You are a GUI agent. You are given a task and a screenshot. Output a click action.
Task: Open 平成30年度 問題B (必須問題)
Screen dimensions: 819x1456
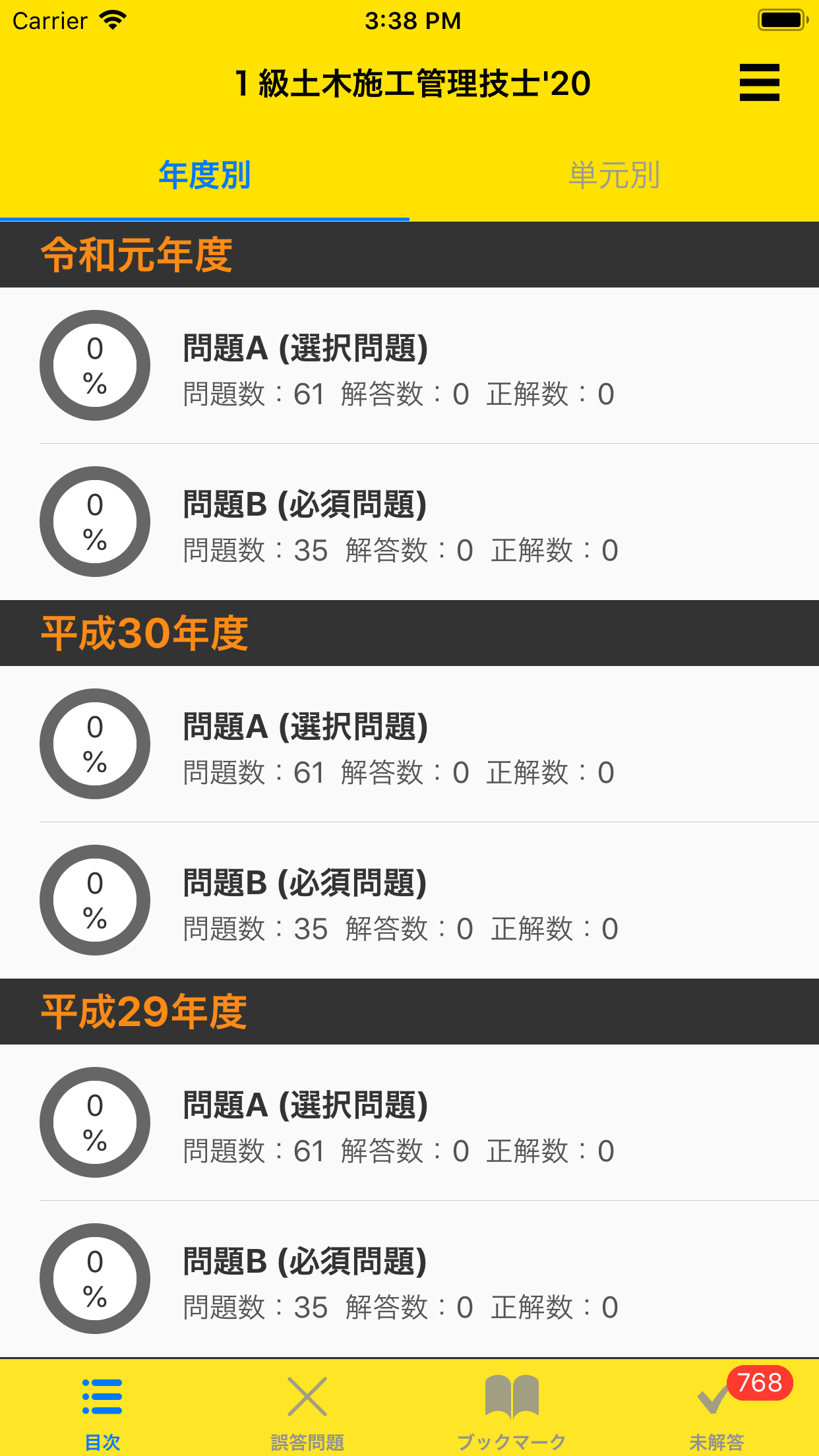pyautogui.click(x=409, y=900)
